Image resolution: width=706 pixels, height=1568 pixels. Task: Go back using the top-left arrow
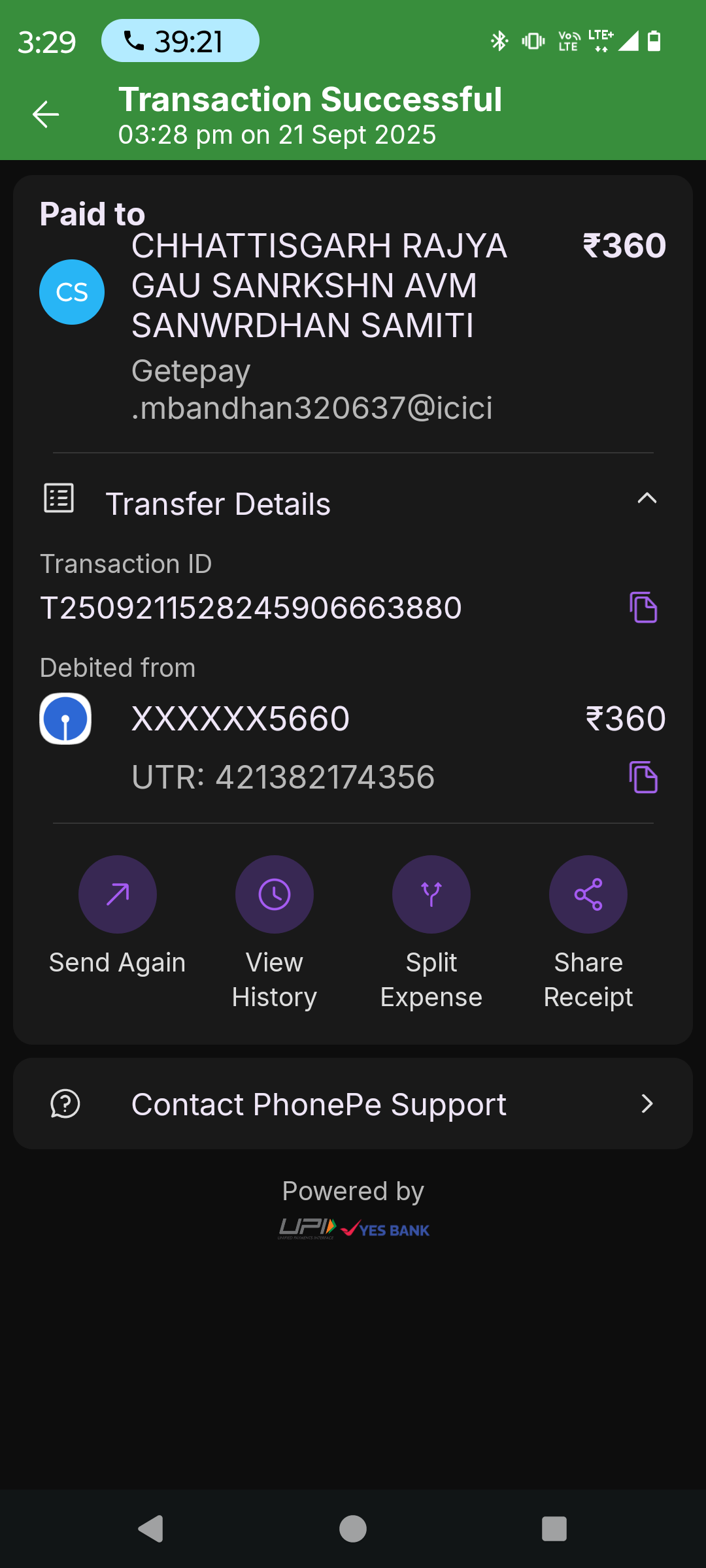click(x=46, y=114)
